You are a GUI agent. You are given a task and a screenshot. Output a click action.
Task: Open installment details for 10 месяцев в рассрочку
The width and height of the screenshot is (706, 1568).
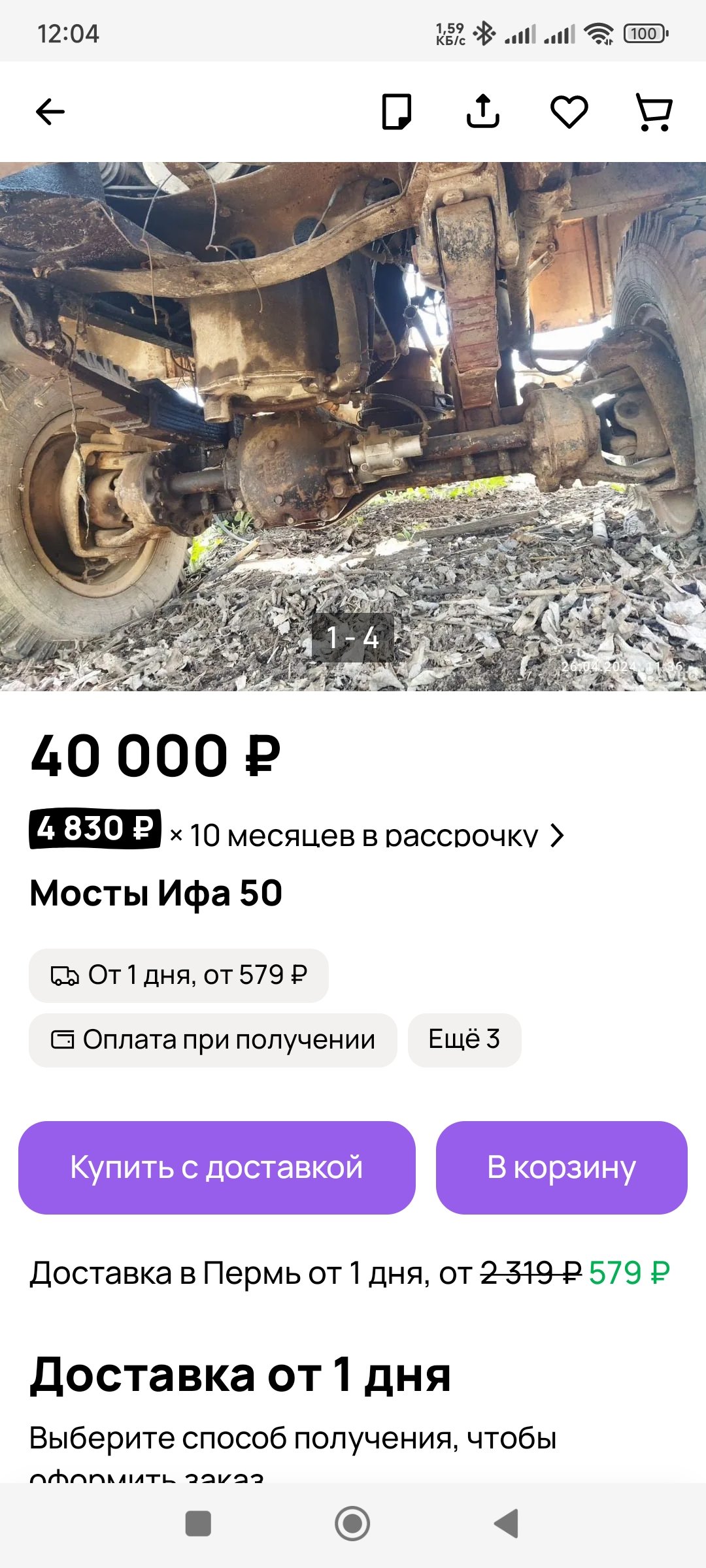coord(297,834)
